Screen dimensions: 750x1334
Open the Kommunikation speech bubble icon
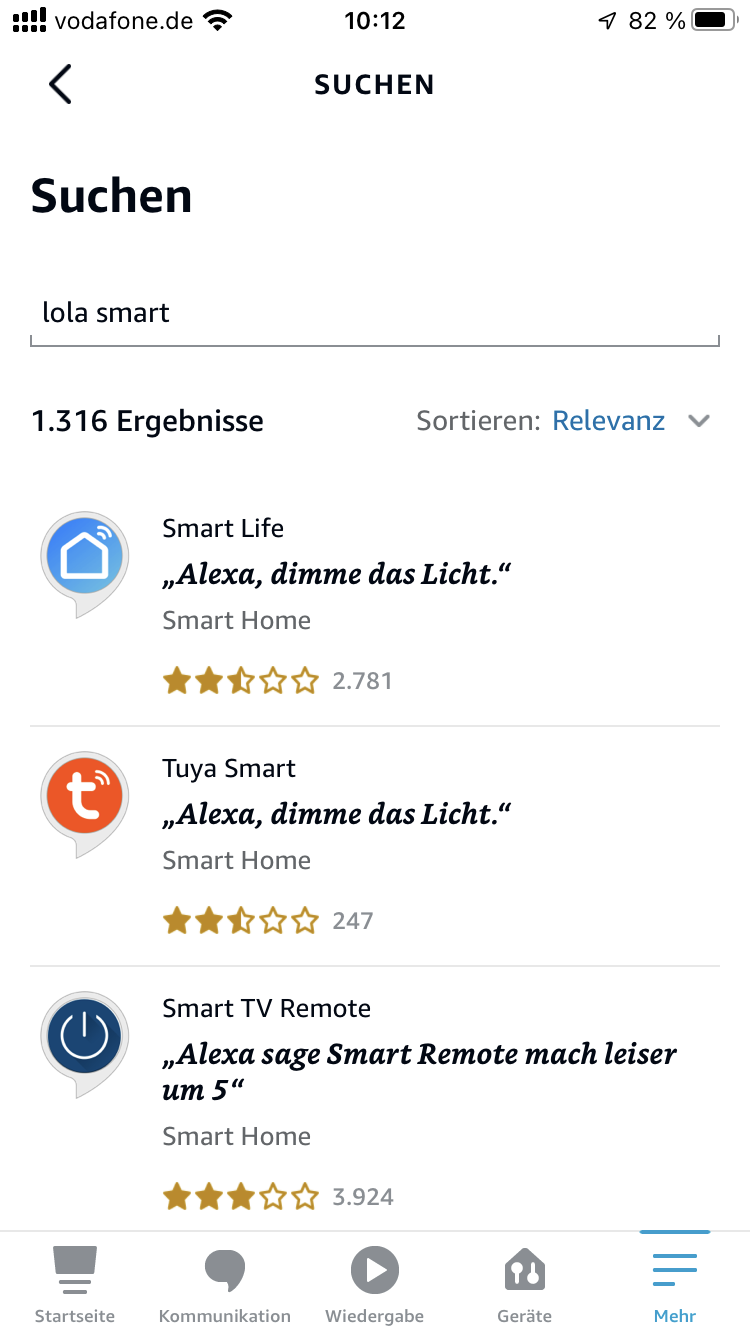coord(224,1268)
